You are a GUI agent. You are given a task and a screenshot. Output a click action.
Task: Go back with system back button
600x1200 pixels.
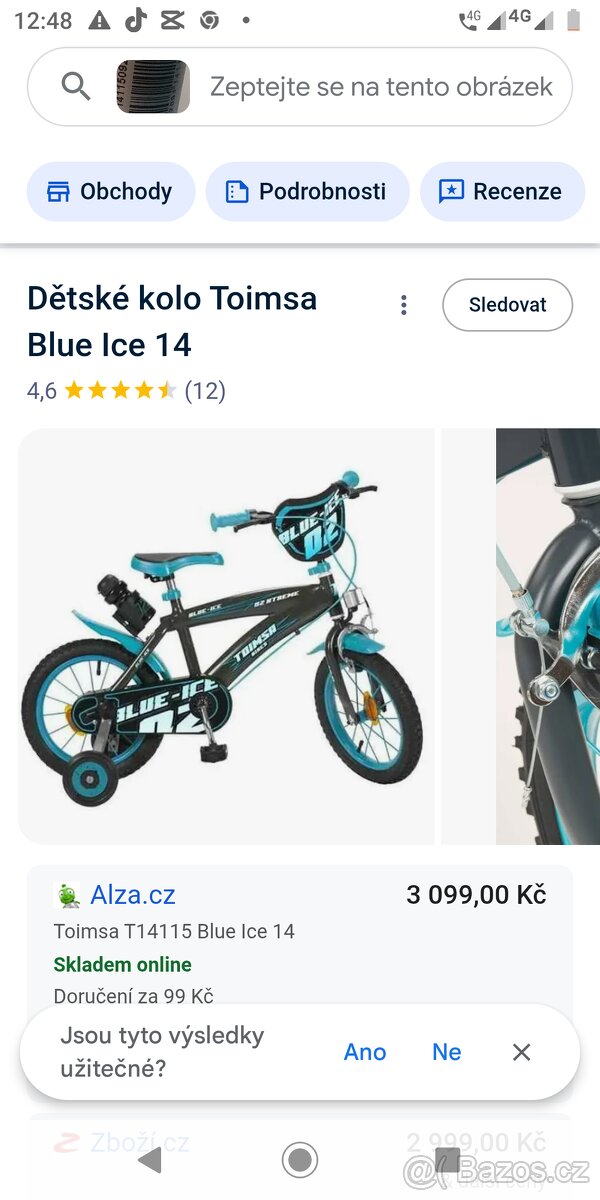click(150, 1160)
